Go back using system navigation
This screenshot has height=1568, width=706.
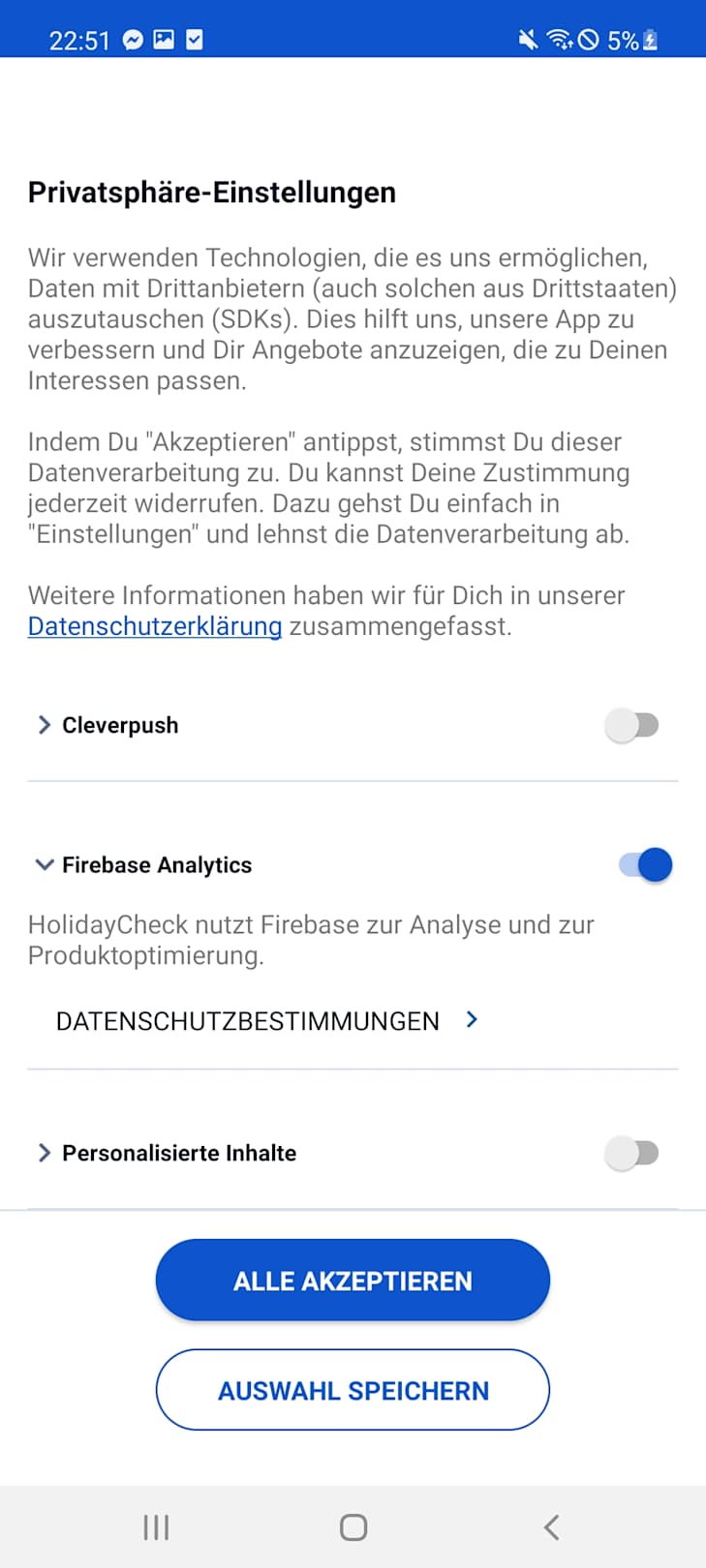coord(551,1527)
